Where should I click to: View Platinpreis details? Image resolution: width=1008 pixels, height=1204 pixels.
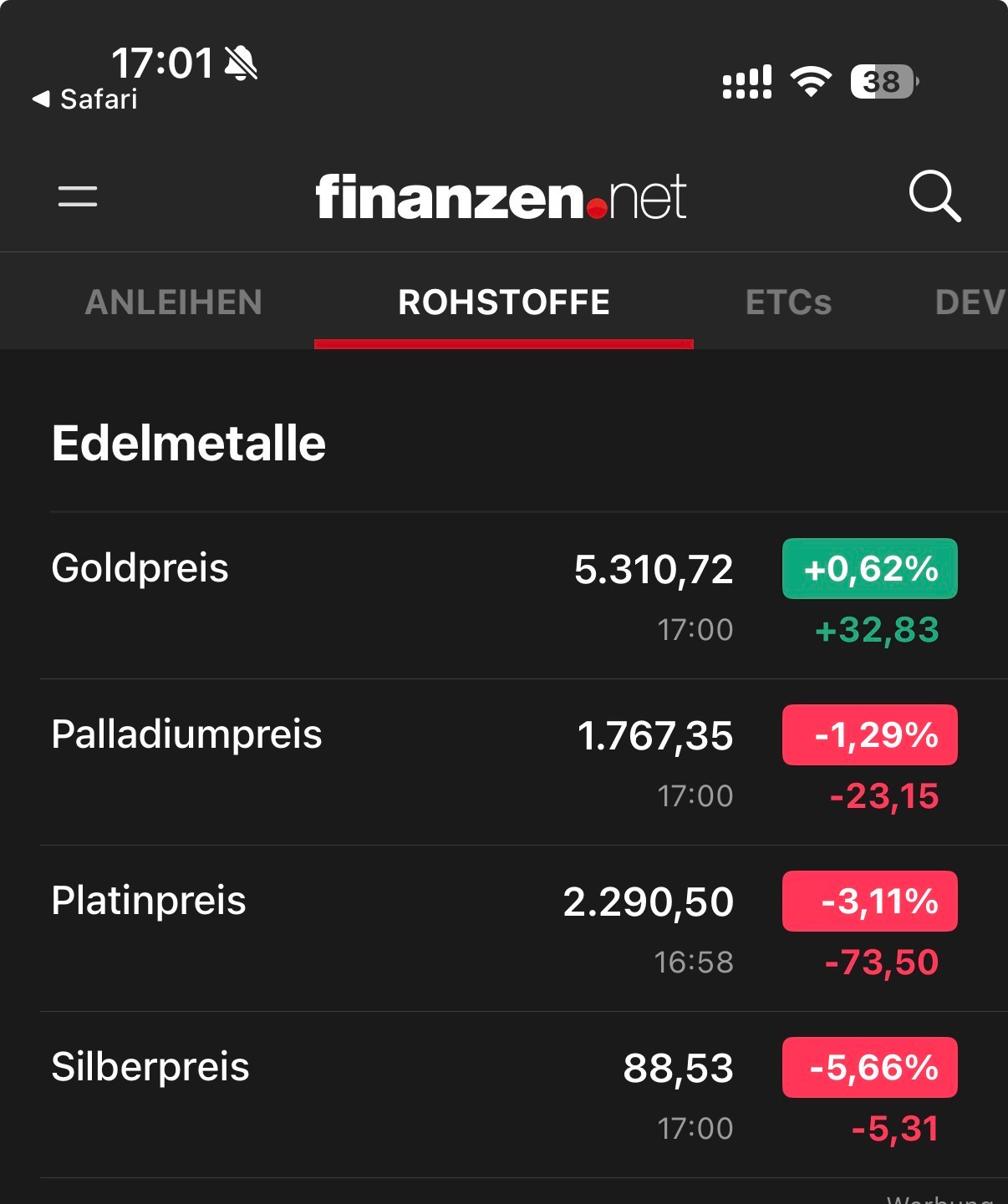click(x=149, y=902)
